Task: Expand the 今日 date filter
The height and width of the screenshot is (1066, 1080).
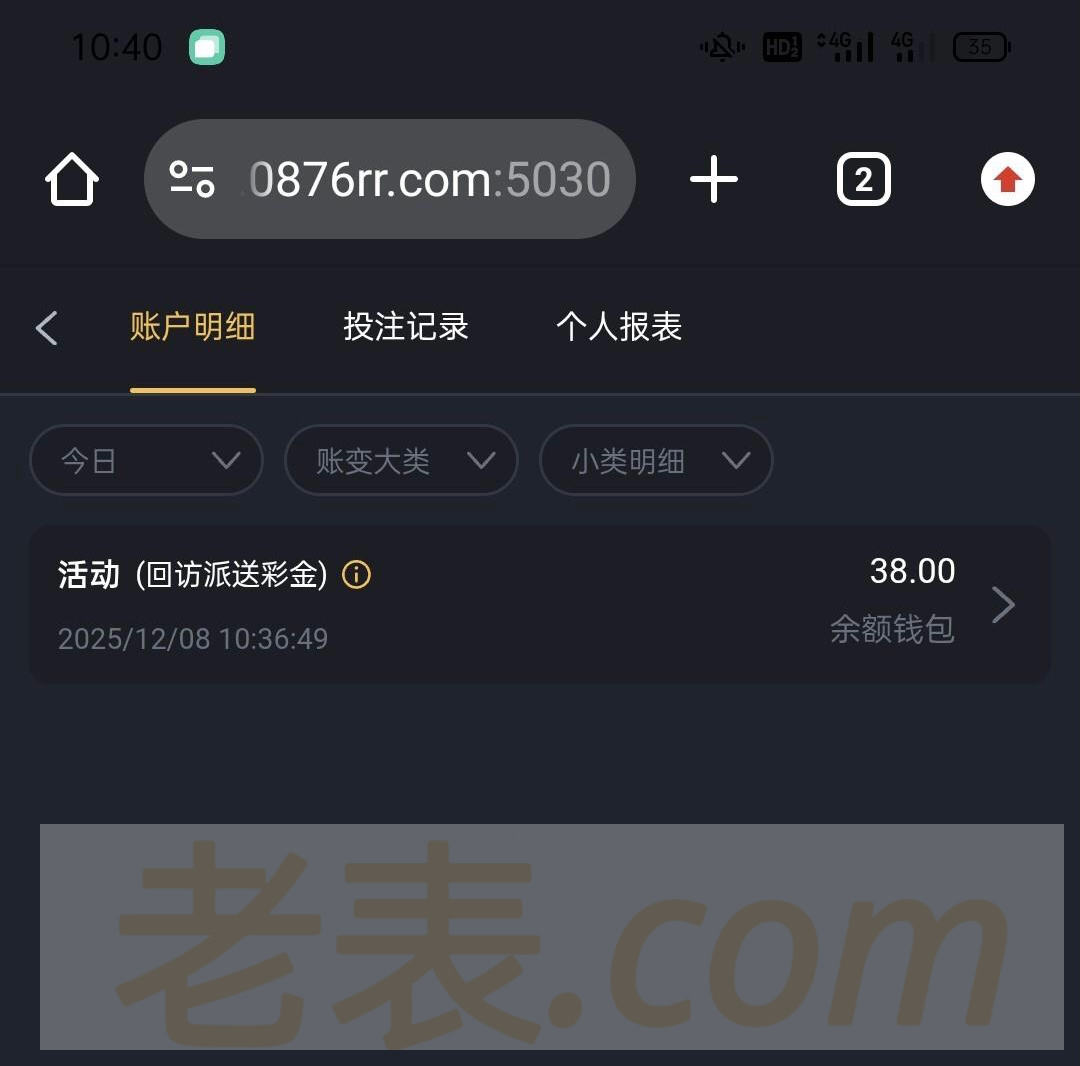Action: click(147, 460)
